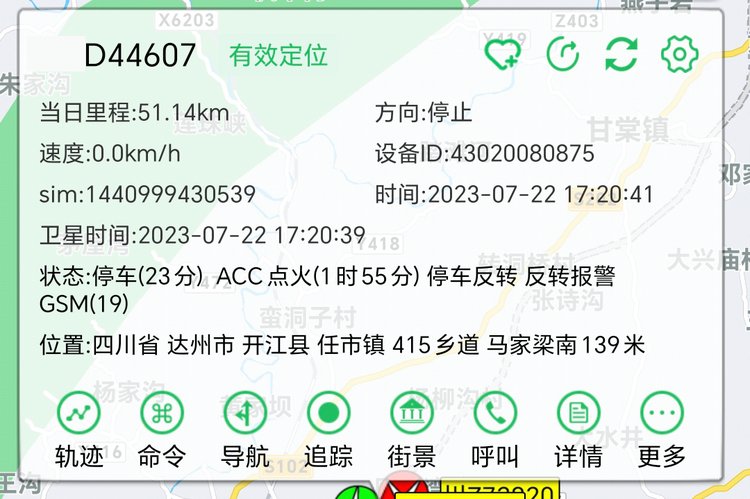This screenshot has height=499, width=750.
Task: Refresh the vehicle location data
Action: [x=621, y=54]
